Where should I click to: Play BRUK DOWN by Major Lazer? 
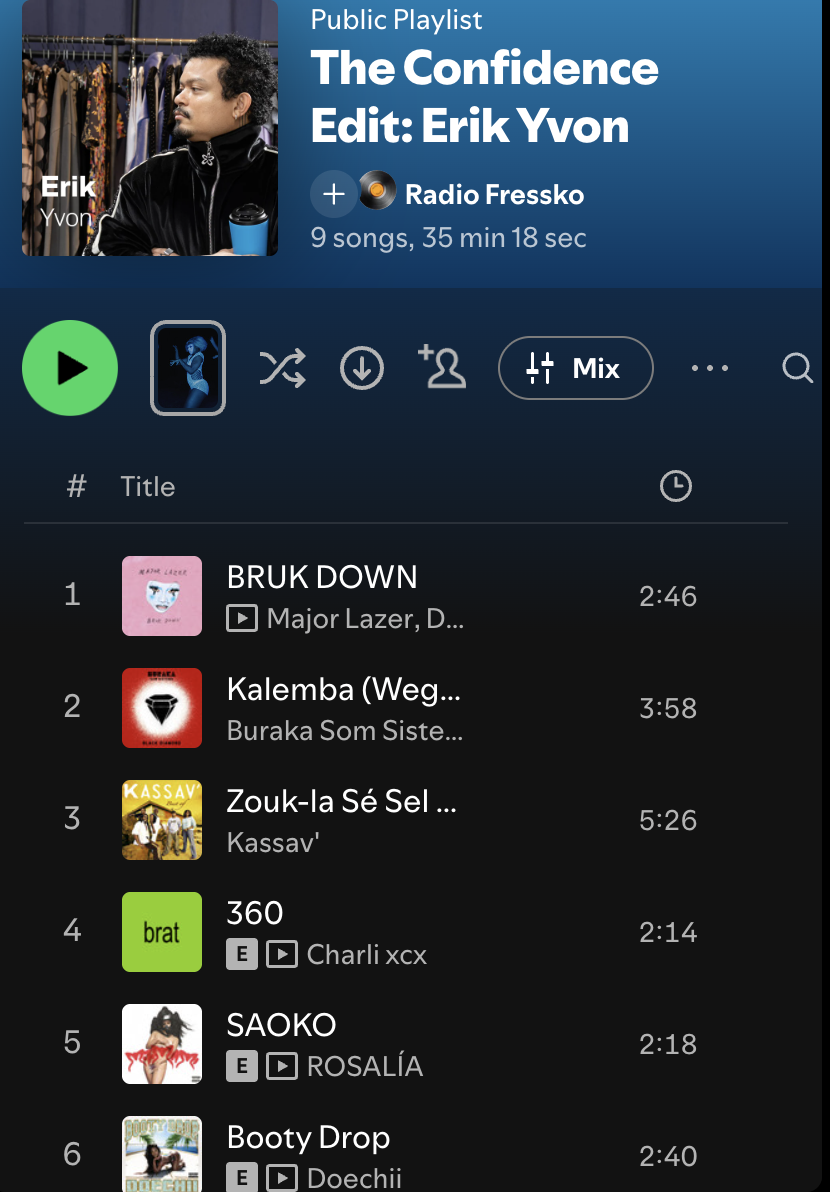point(322,578)
